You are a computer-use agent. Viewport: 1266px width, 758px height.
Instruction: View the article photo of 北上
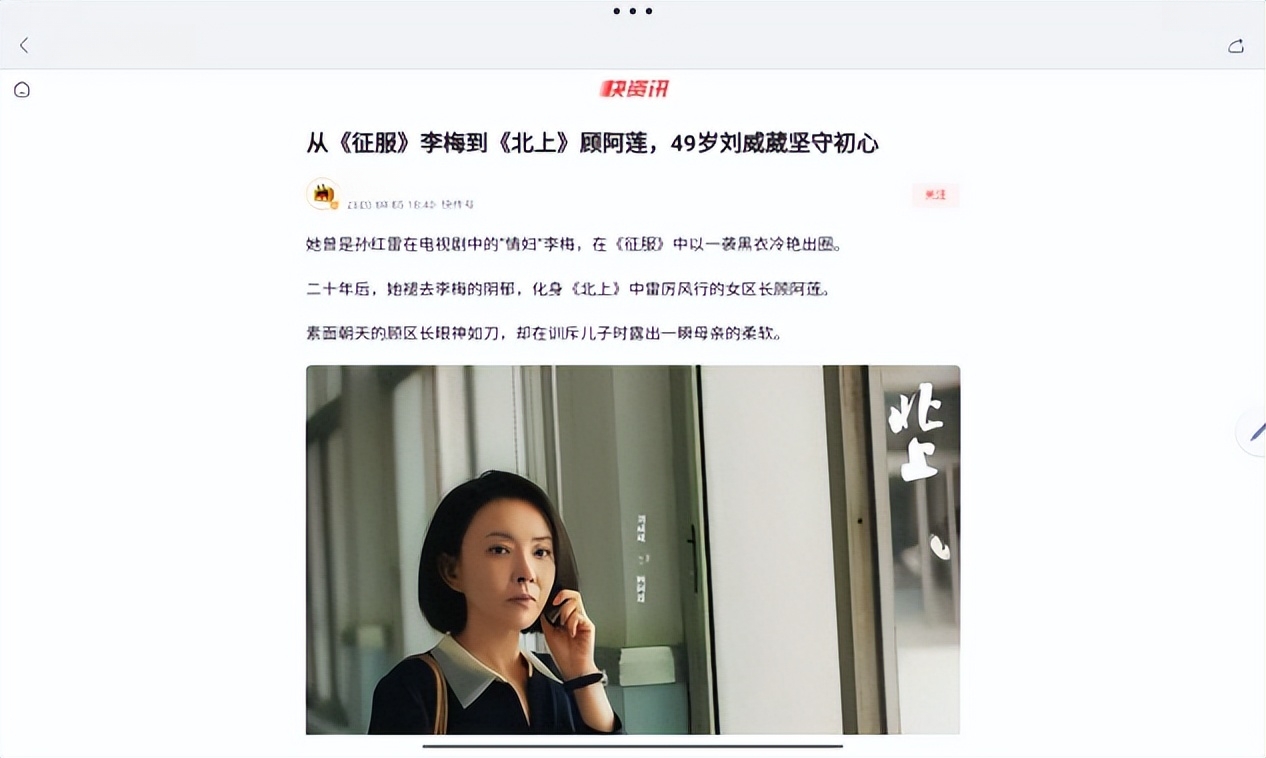tap(632, 549)
